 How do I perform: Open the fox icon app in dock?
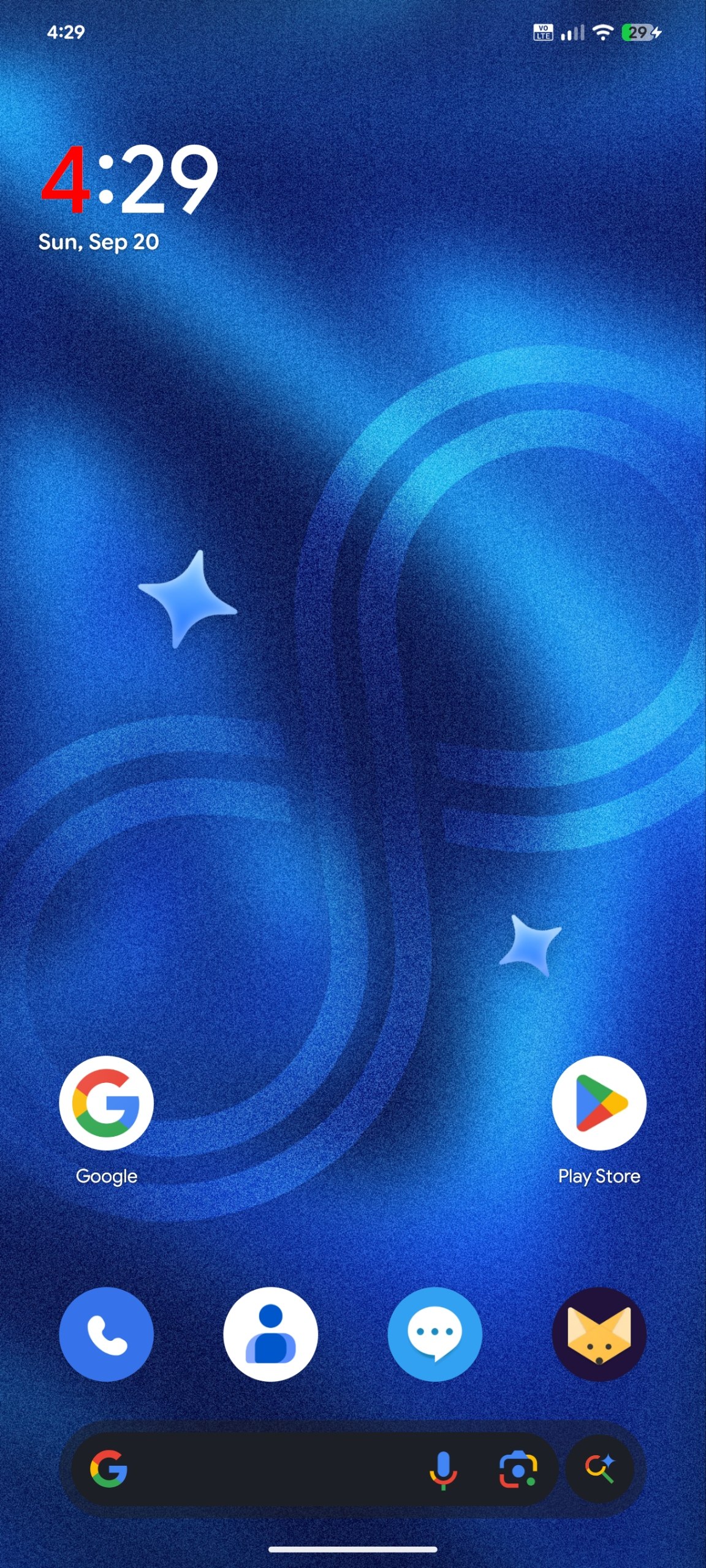tap(599, 1334)
